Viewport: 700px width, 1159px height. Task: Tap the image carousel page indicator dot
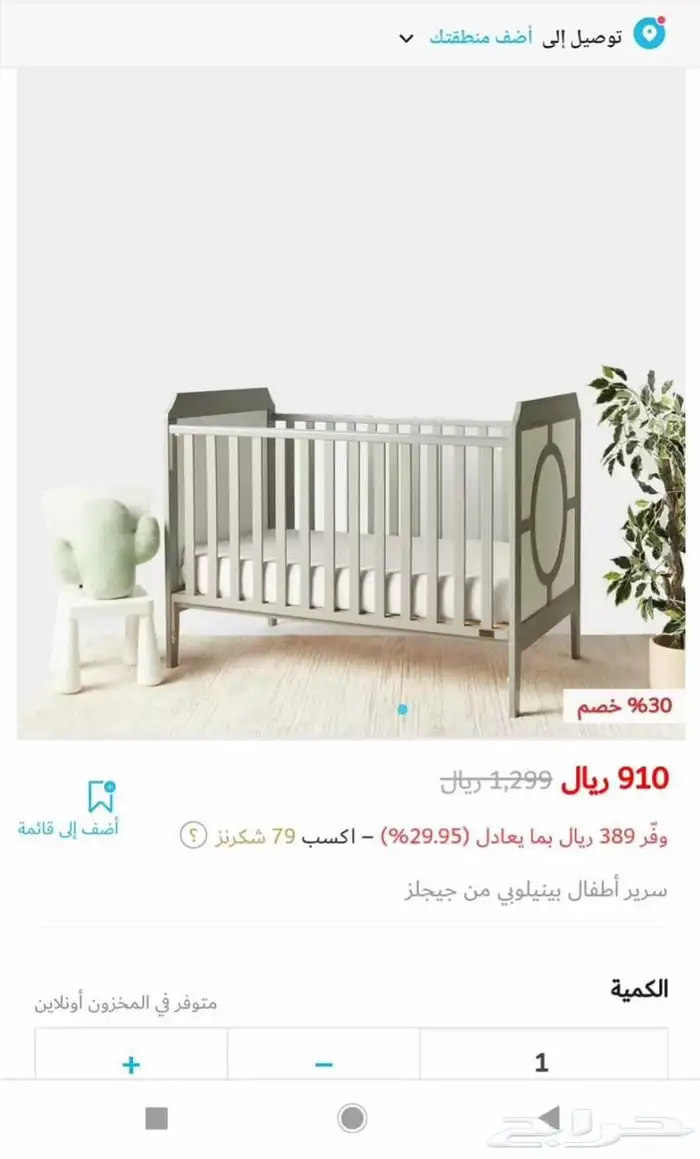(402, 709)
